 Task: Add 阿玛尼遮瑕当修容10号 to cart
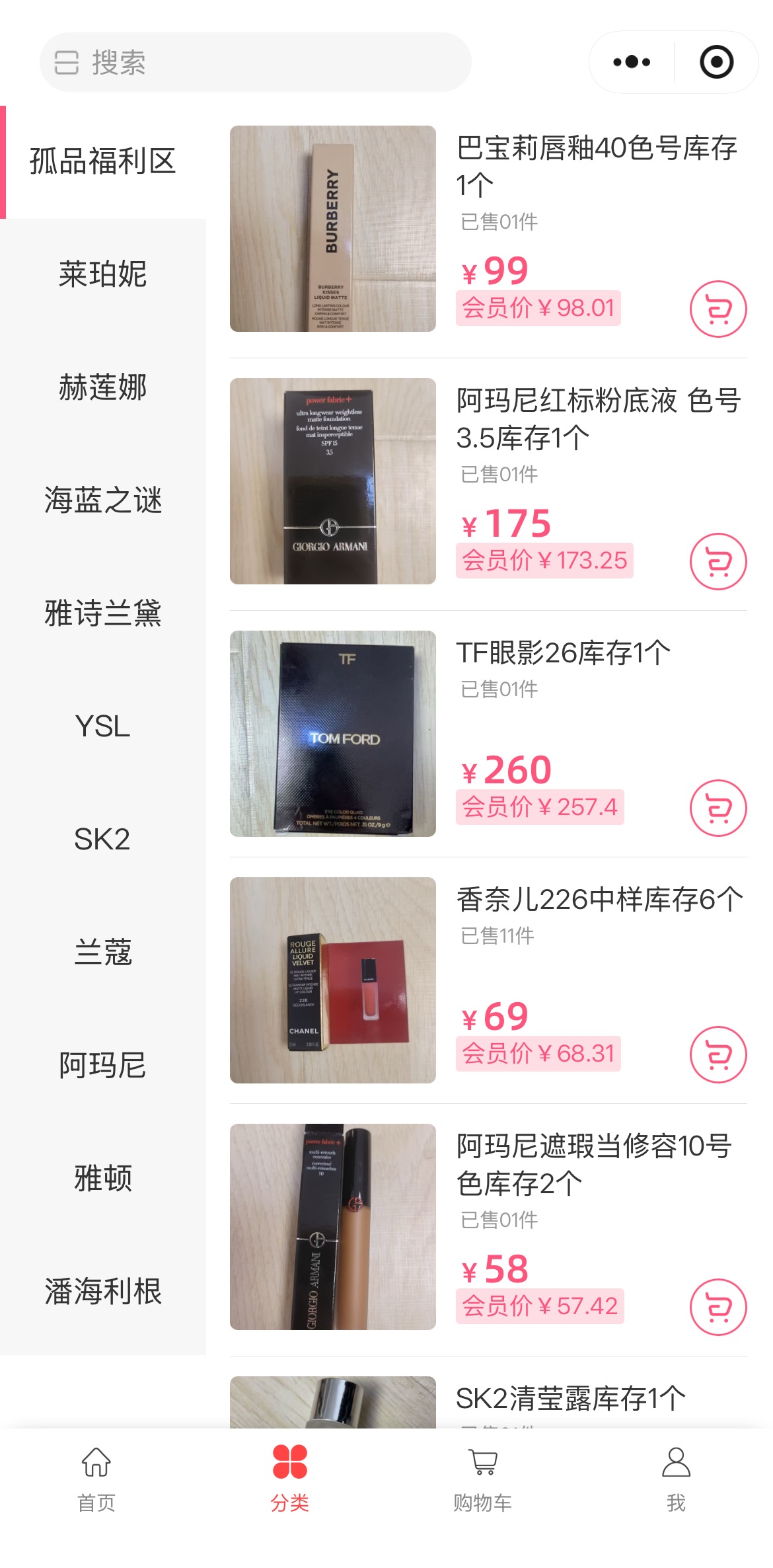coord(718,1307)
